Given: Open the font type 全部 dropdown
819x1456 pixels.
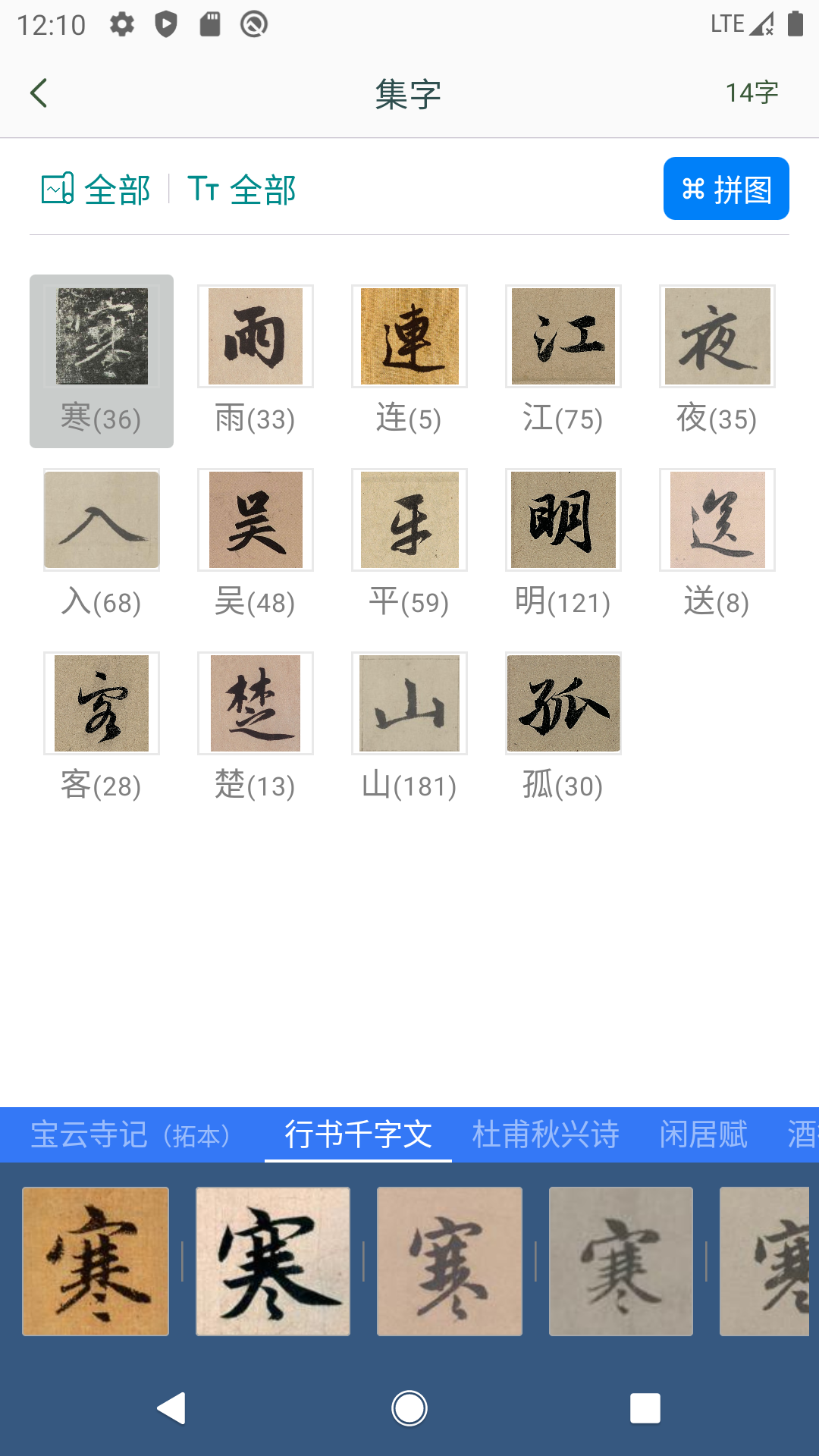Looking at the screenshot, I should [x=264, y=190].
